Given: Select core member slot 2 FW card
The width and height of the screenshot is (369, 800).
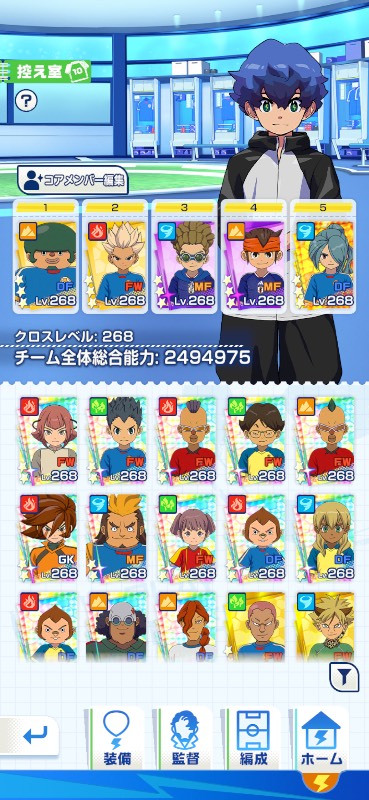Looking at the screenshot, I should (115, 256).
